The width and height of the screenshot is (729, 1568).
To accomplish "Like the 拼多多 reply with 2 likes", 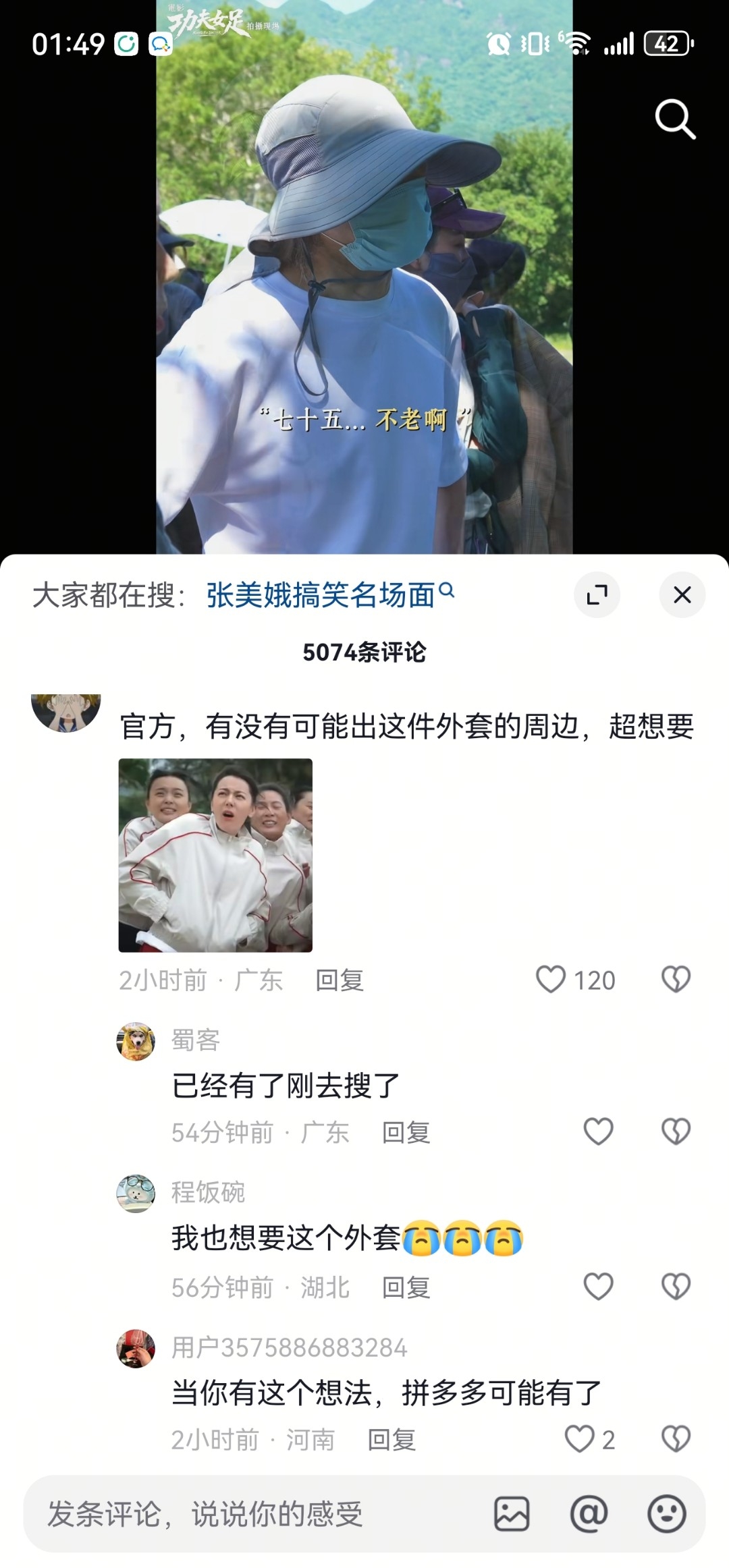I will tap(579, 1439).
